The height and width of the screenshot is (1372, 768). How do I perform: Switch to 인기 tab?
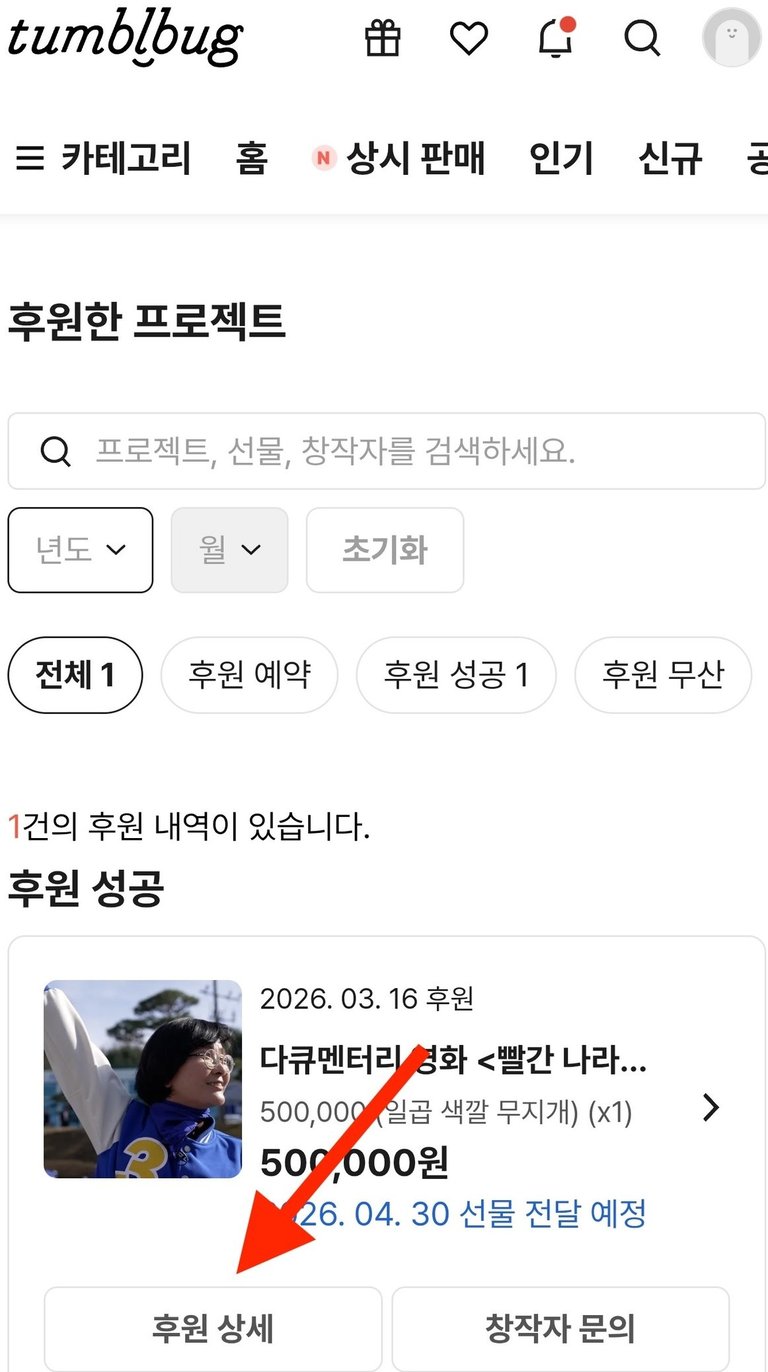pyautogui.click(x=561, y=158)
